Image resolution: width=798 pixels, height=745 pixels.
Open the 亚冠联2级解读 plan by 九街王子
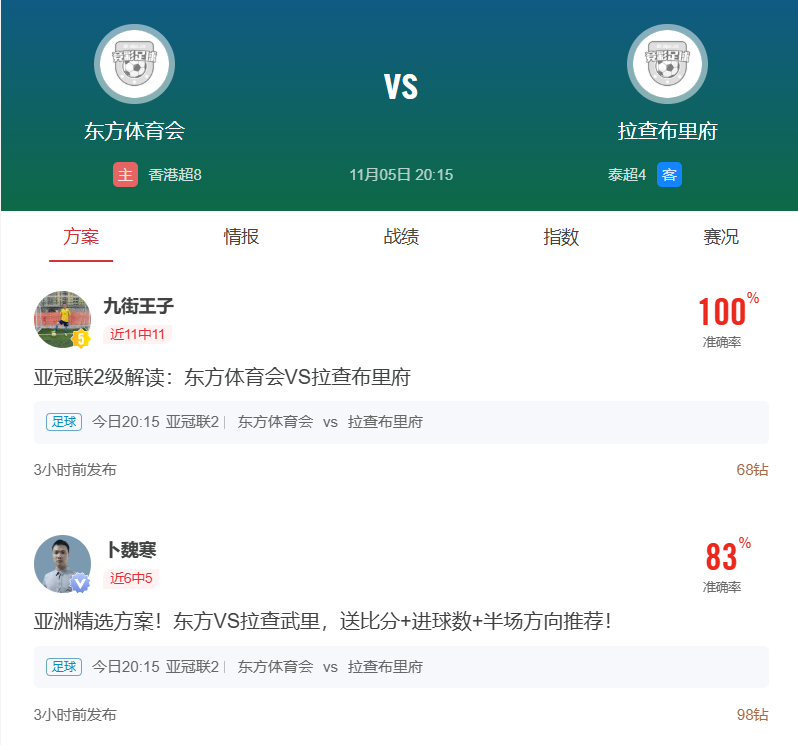[x=222, y=378]
